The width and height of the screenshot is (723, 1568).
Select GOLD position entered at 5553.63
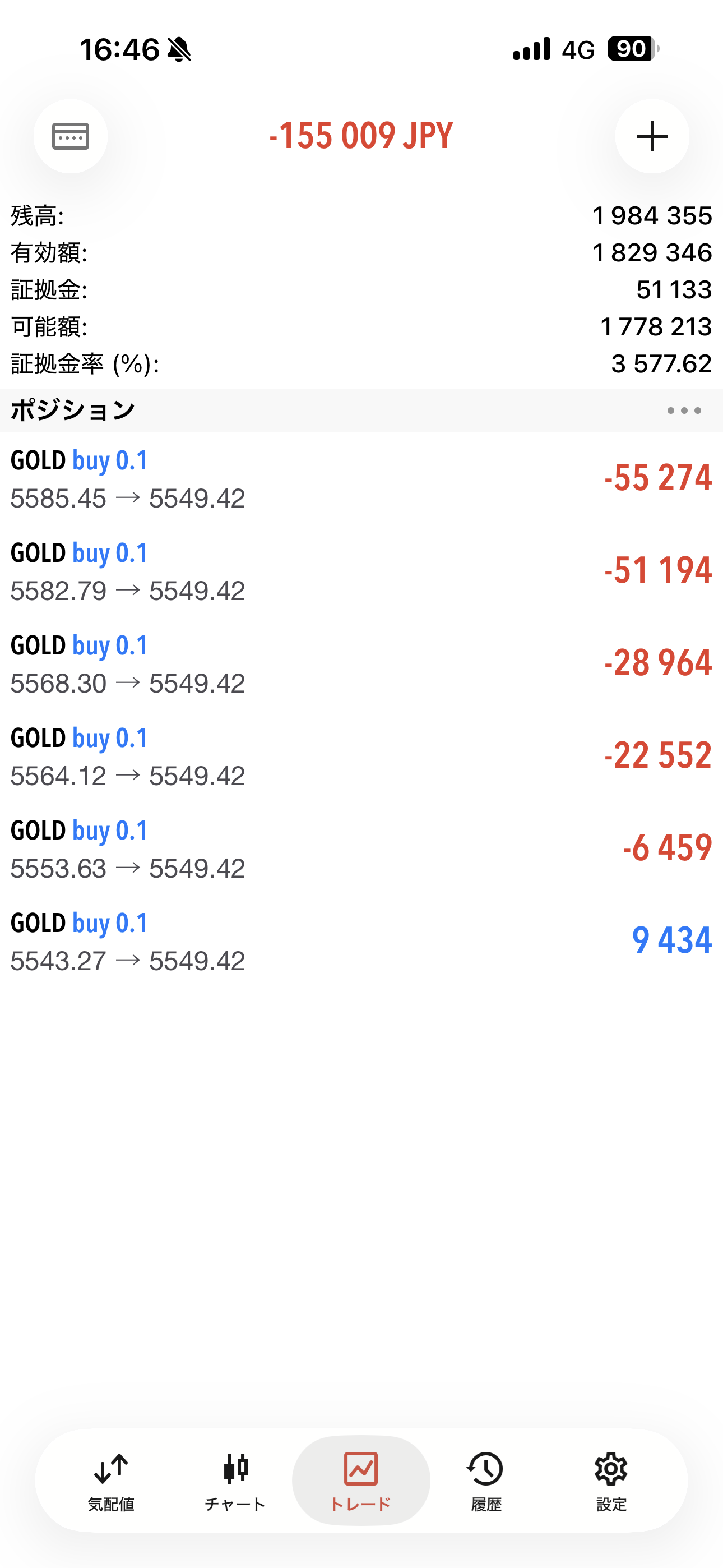[x=361, y=849]
